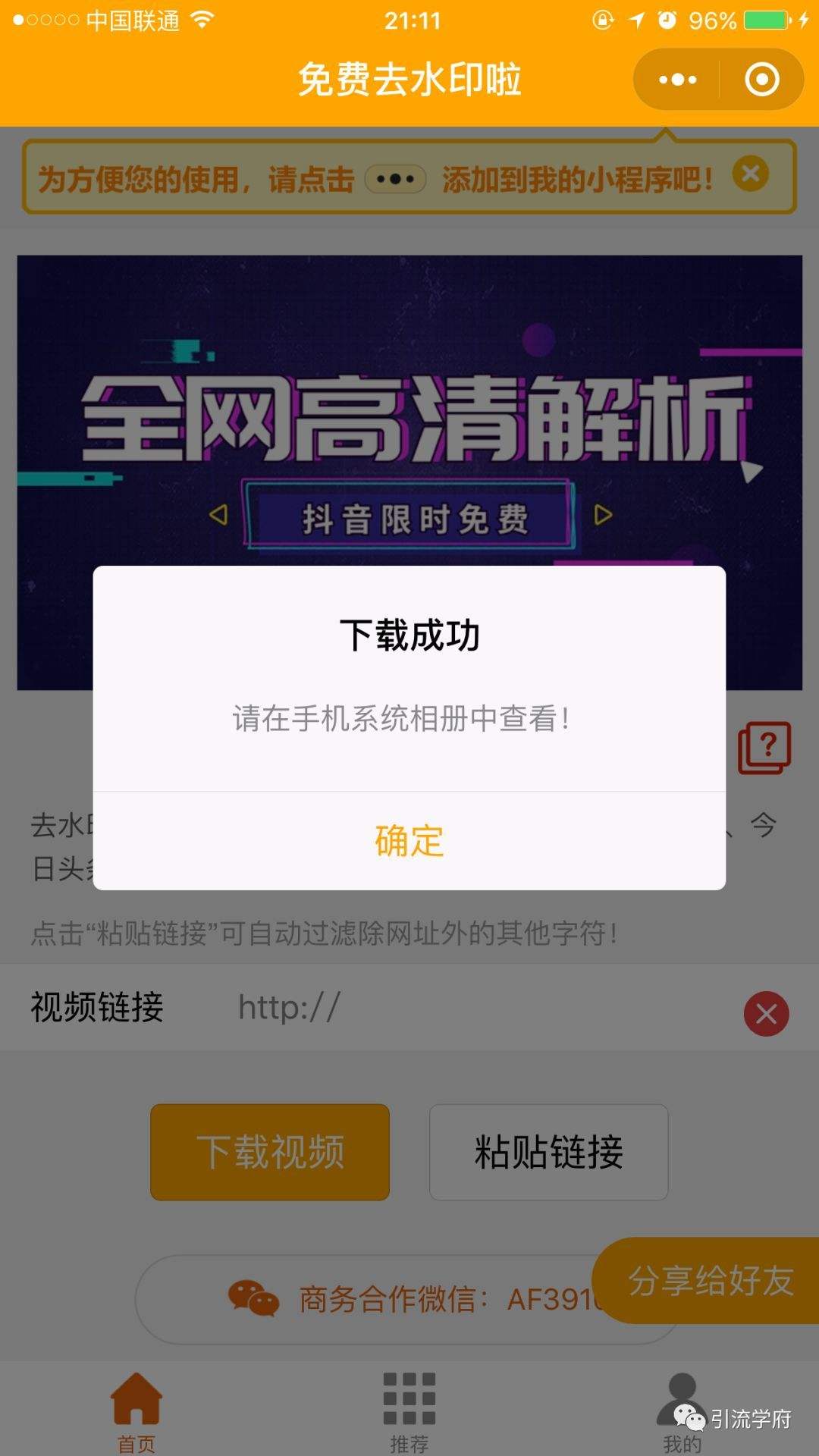Clear the video link with the red X
819x1456 pixels.
click(766, 1013)
